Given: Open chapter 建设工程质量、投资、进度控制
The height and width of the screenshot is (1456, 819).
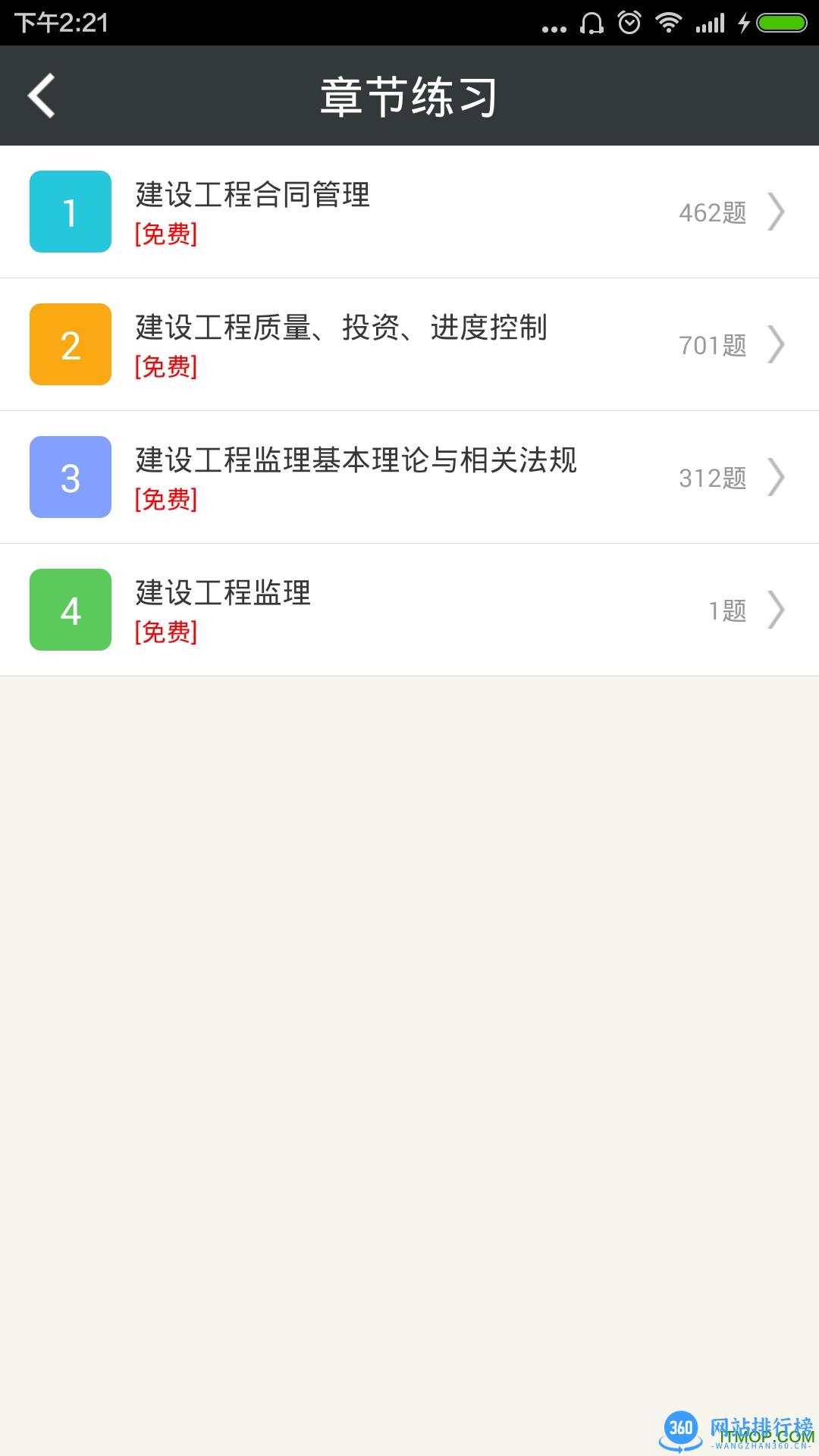Looking at the screenshot, I should [409, 344].
